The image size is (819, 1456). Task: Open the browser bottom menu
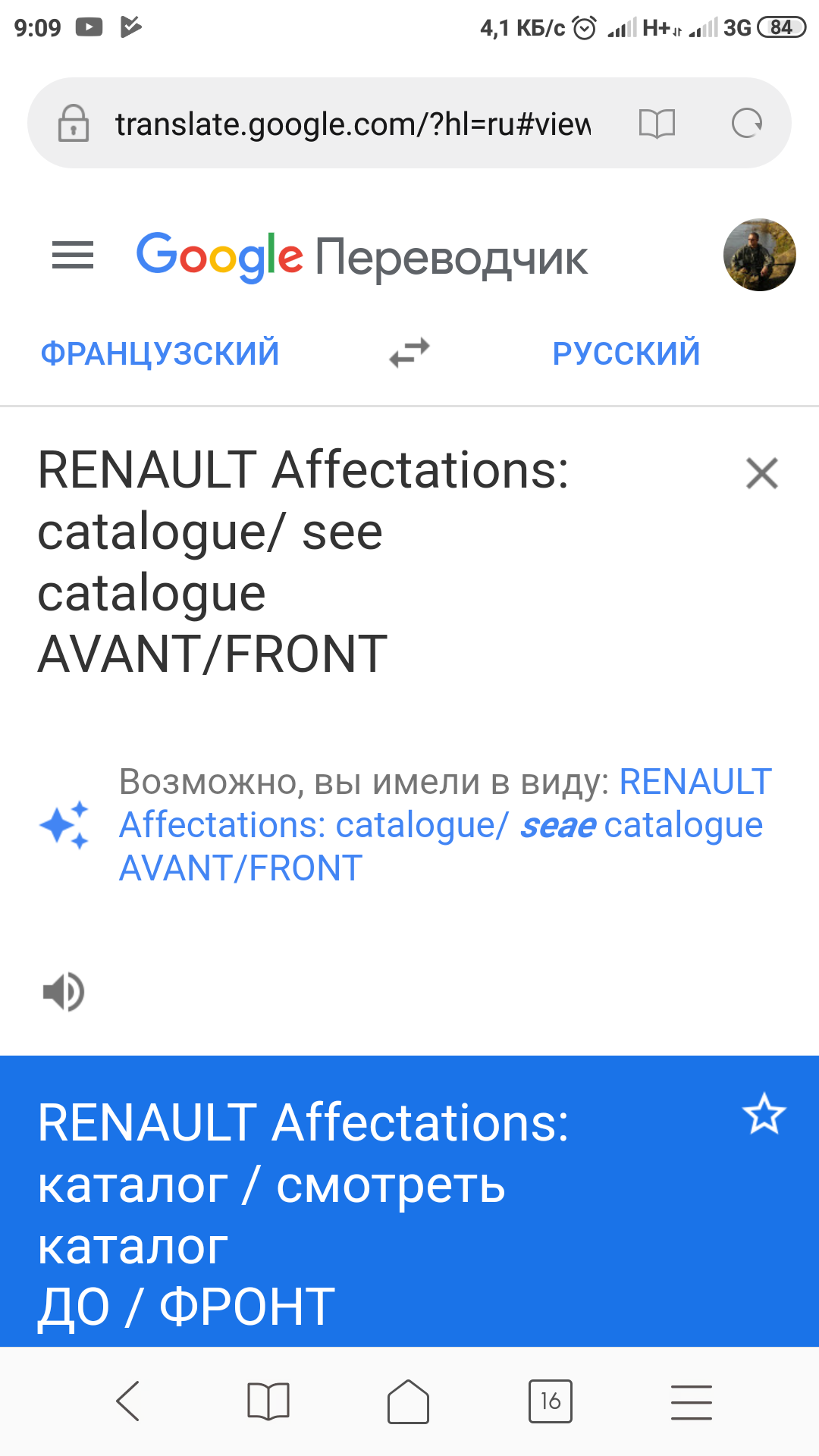[691, 1401]
